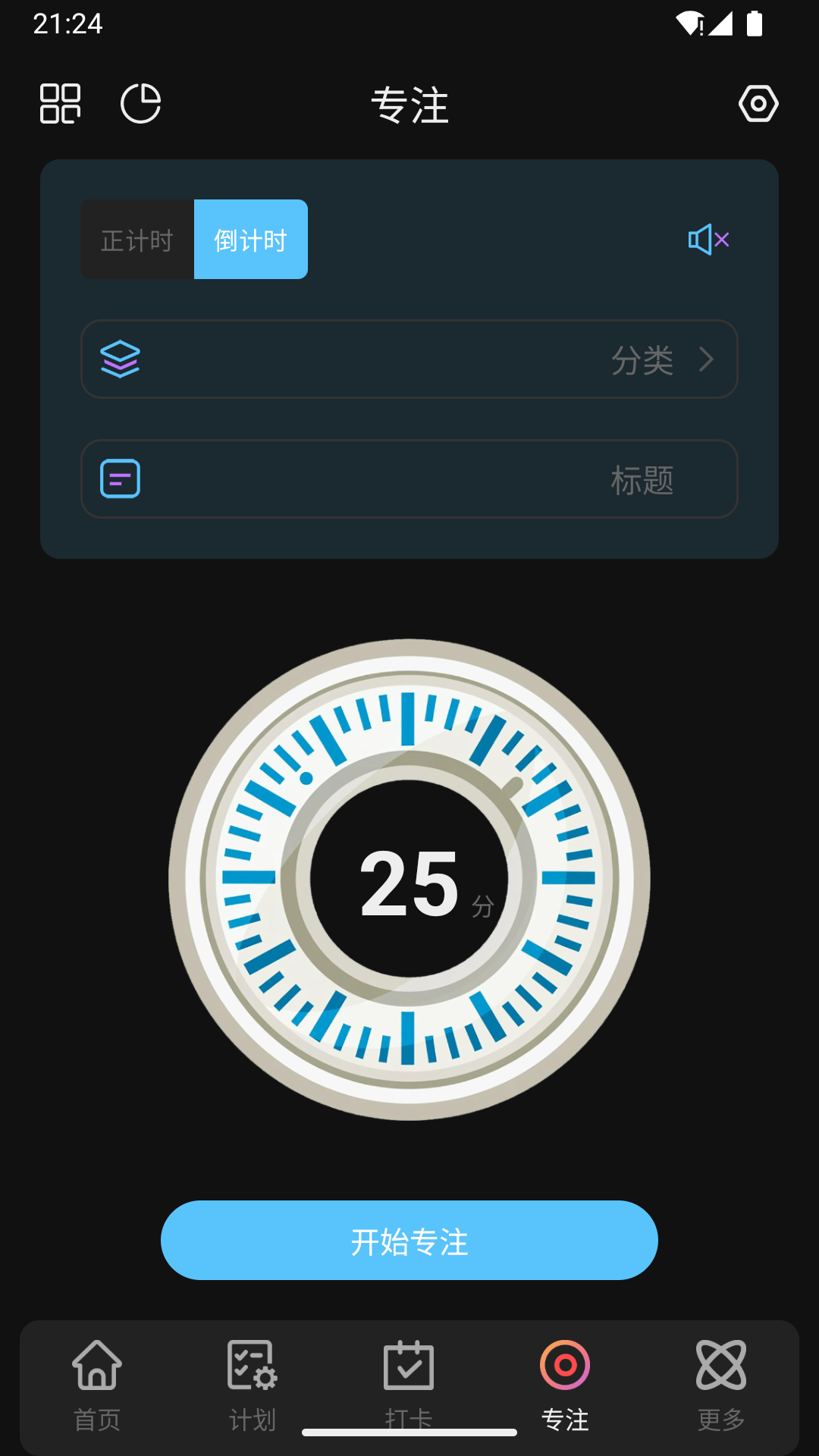Image resolution: width=819 pixels, height=1456 pixels.
Task: Click the category layers icon
Action: 120,359
